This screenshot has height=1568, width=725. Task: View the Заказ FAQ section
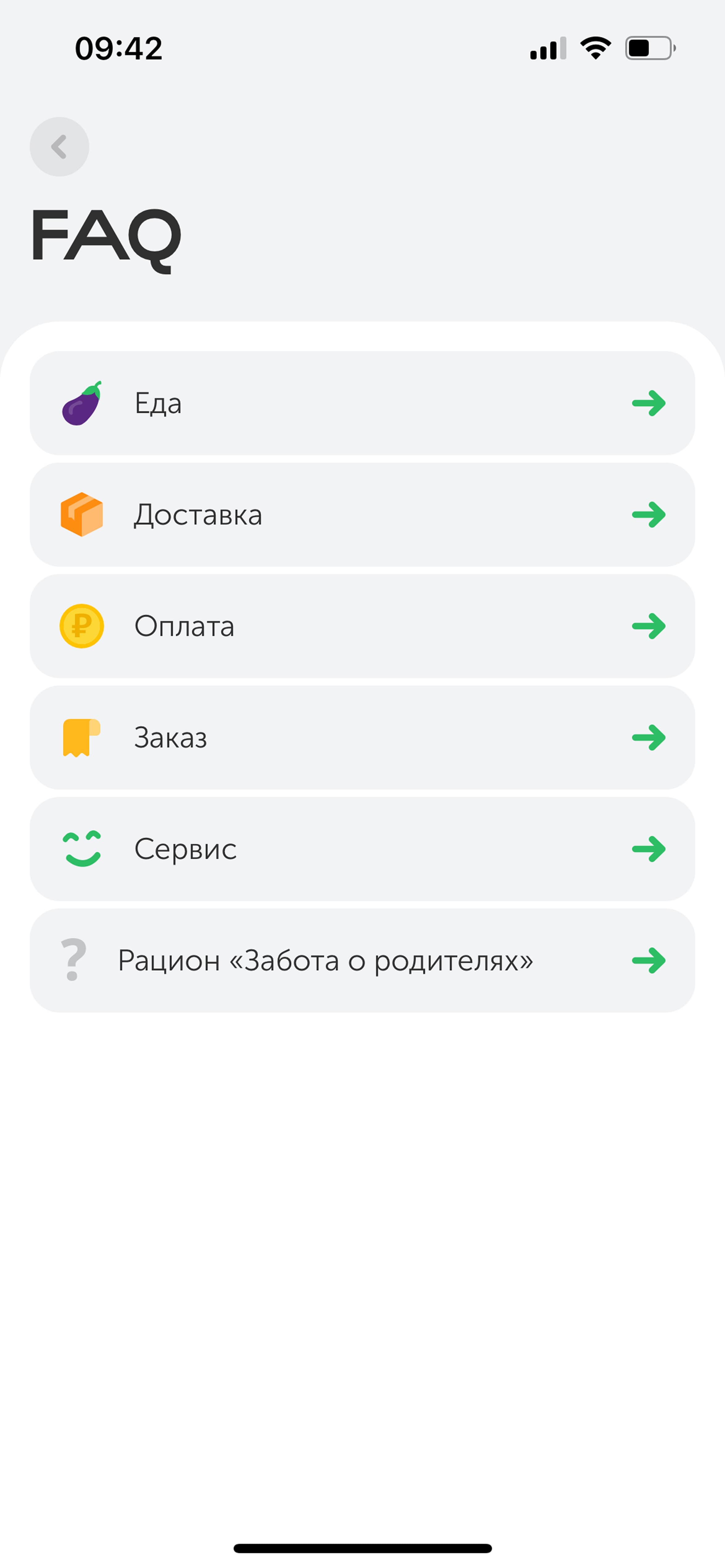[362, 737]
